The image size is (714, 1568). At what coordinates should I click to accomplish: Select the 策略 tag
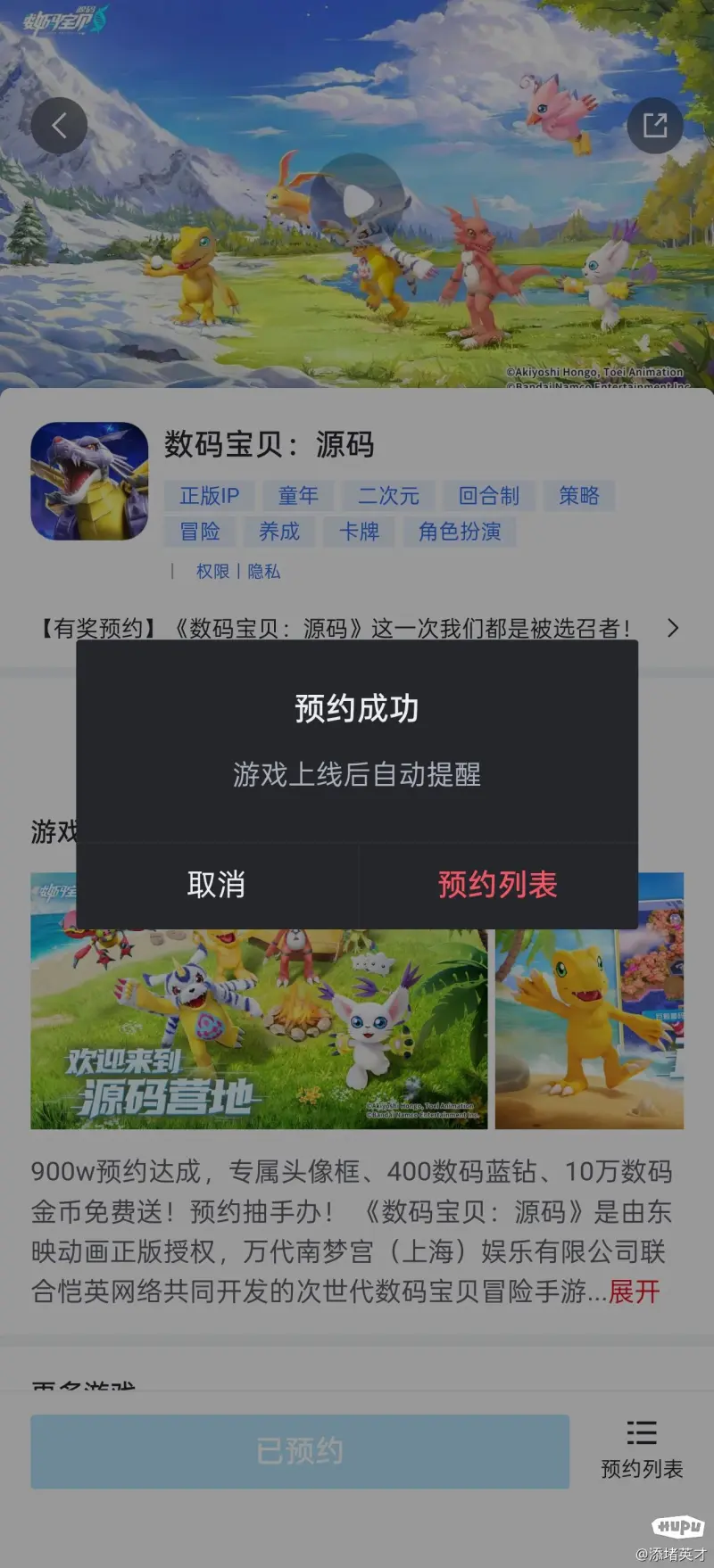[x=579, y=496]
